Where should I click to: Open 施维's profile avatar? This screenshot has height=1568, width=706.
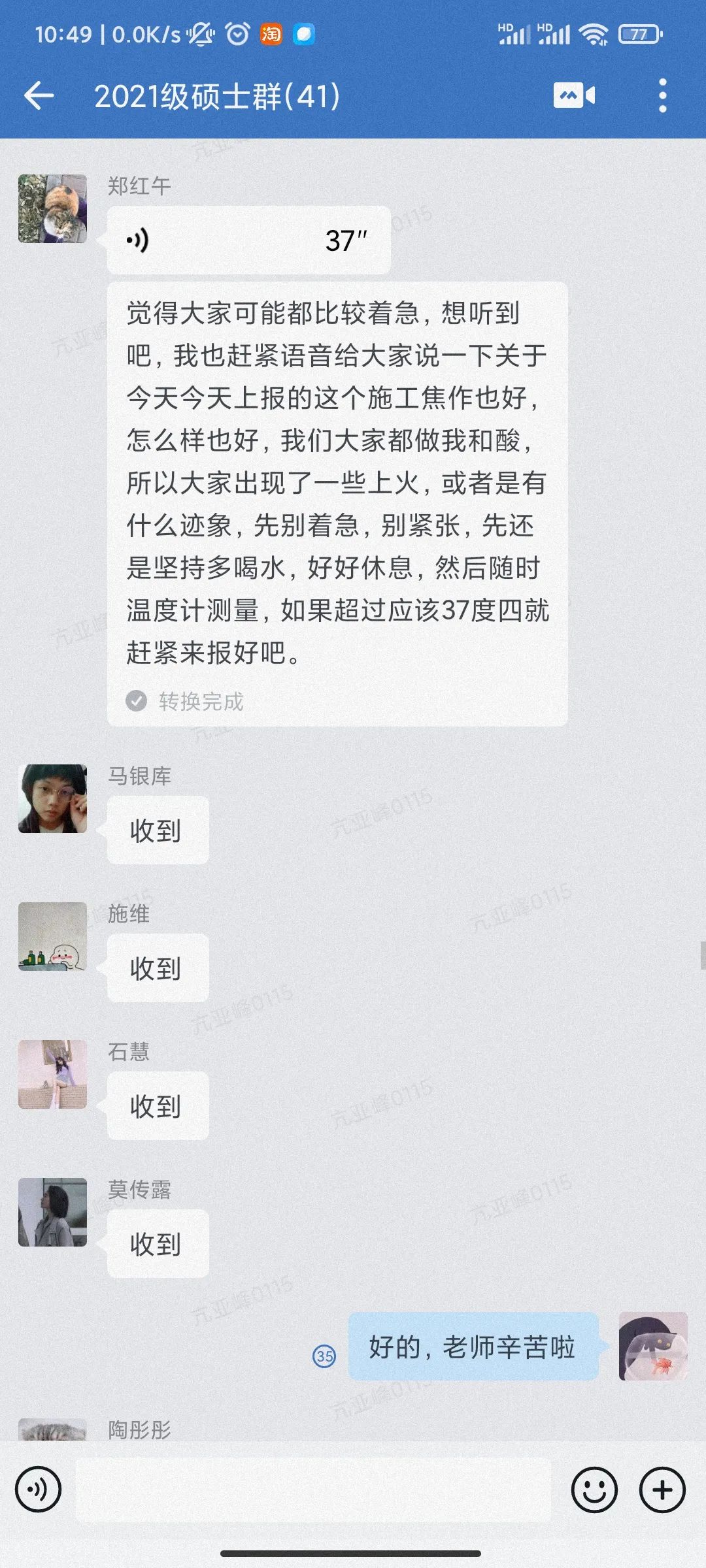pos(52,936)
